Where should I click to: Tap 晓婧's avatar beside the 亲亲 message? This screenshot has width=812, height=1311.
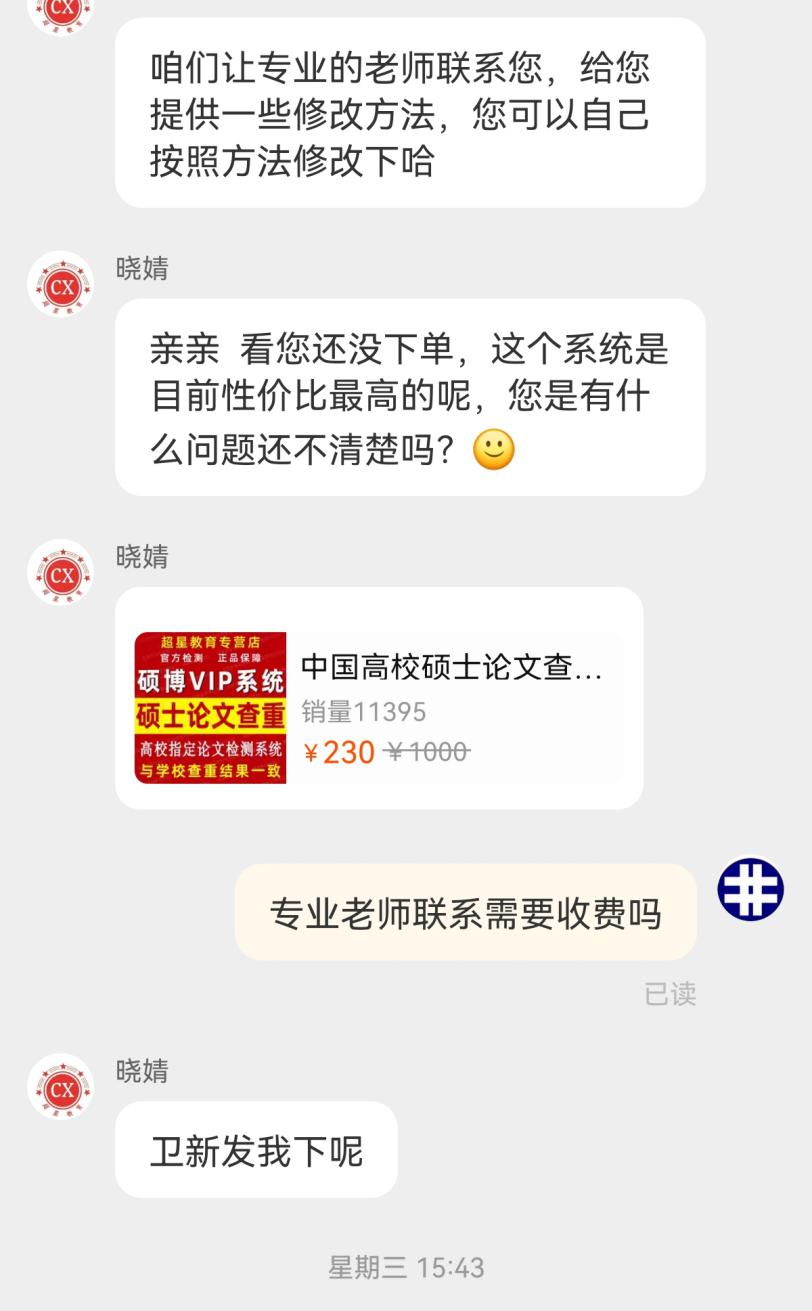tap(61, 285)
